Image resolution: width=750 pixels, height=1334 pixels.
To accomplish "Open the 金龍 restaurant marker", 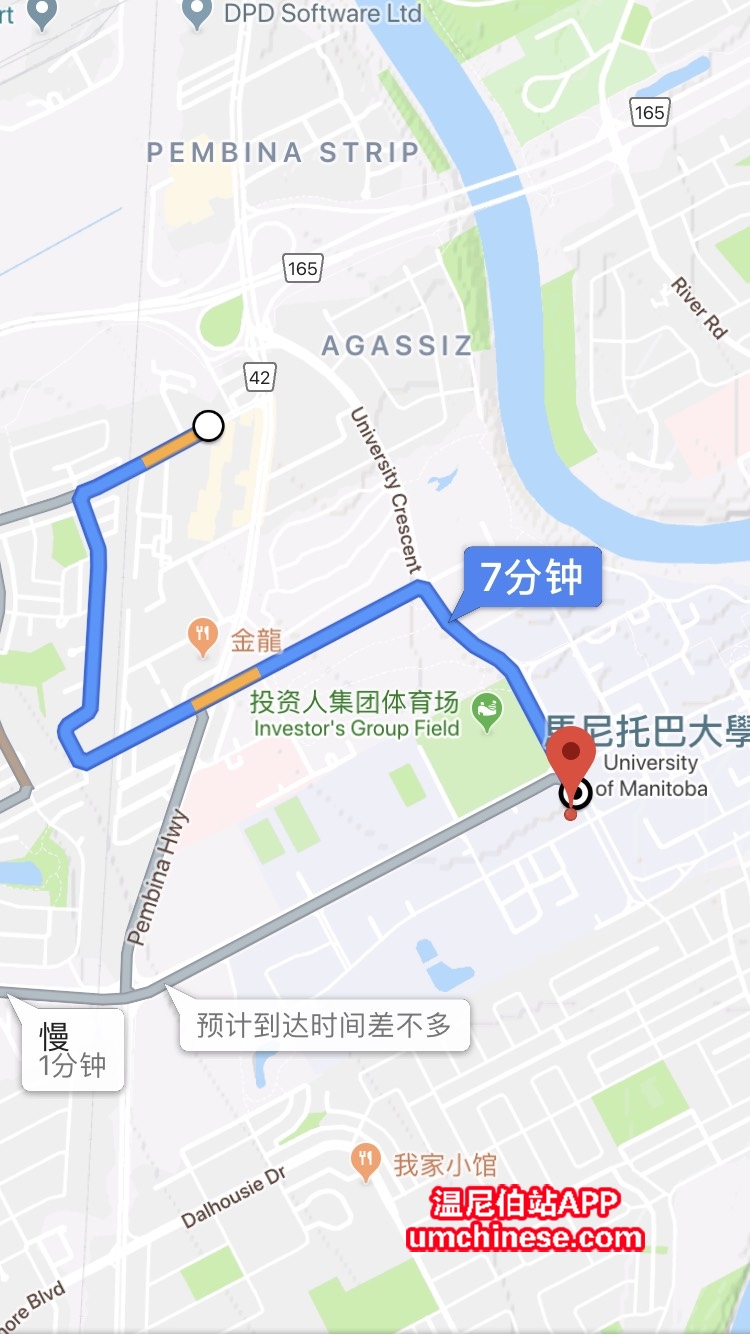I will click(204, 636).
